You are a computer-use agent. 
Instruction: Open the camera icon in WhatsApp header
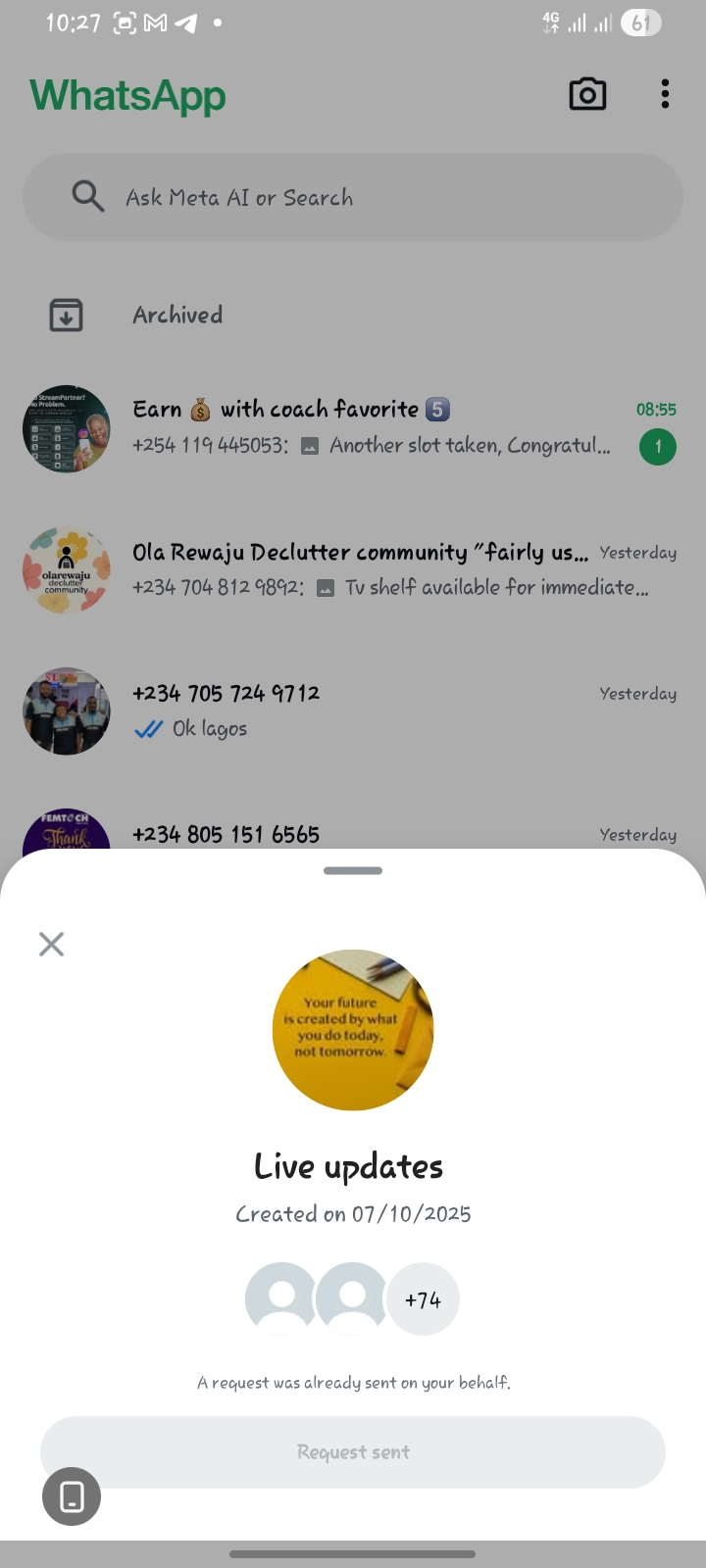coord(587,94)
